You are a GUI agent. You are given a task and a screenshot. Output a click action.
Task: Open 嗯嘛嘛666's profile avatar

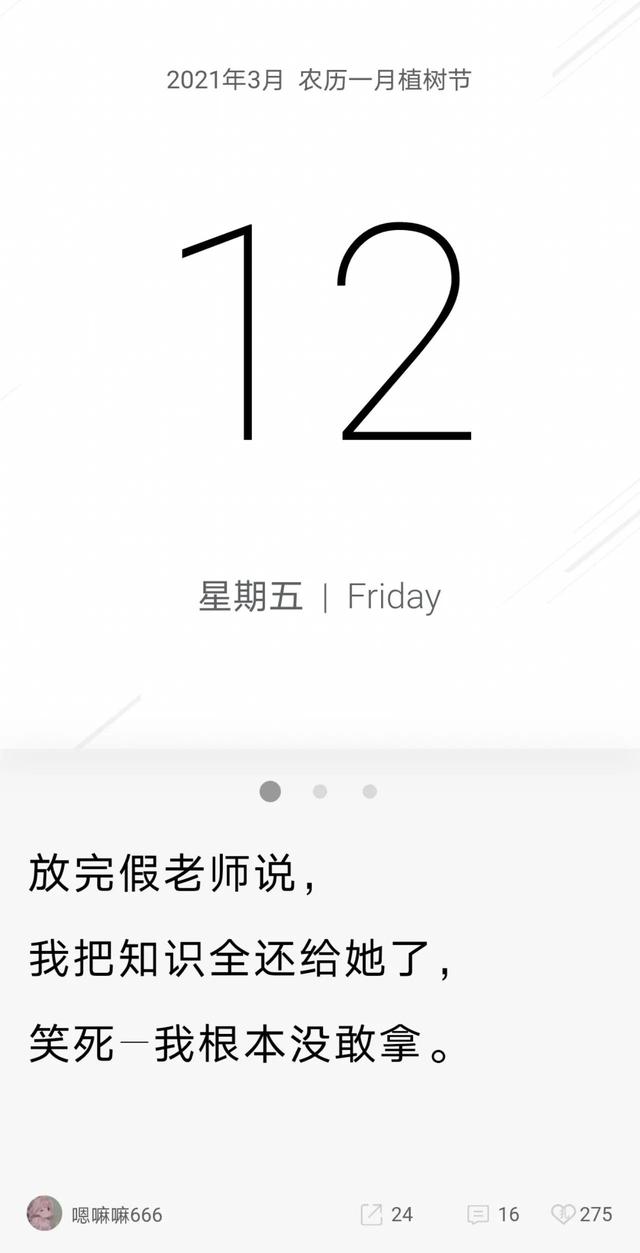point(44,1213)
